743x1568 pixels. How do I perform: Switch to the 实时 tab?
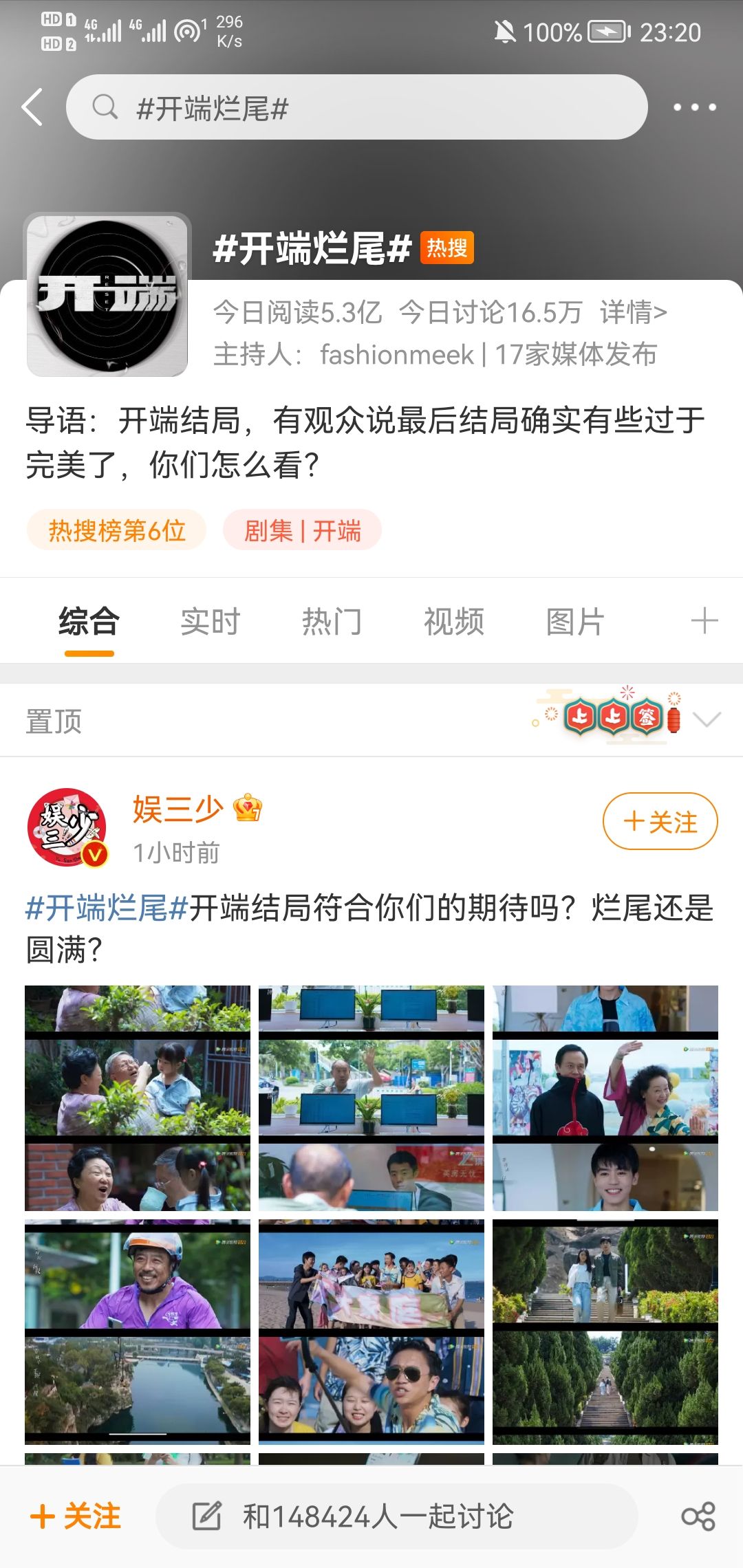(211, 622)
